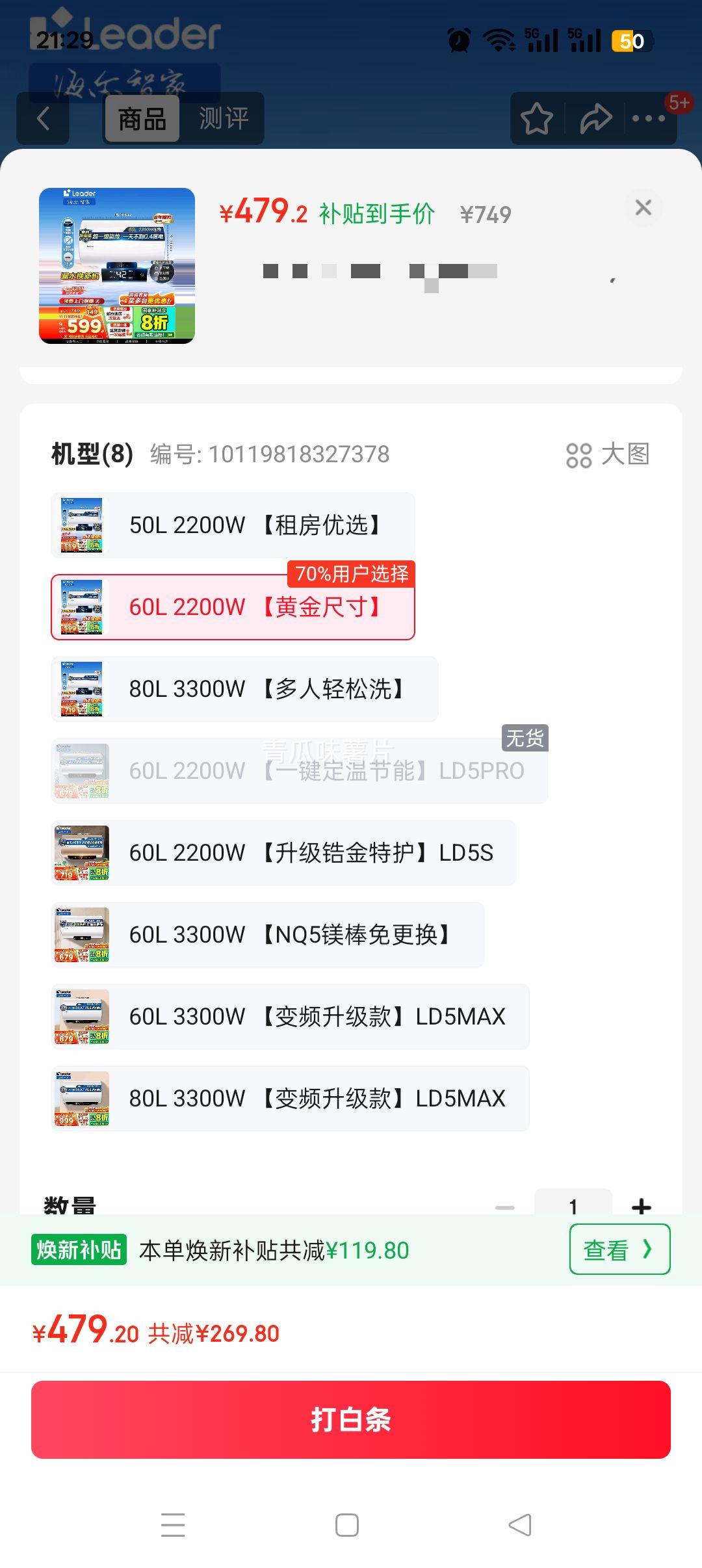Select 80L 3300W 变频升级款 LD5MAX
Screen dimensions: 702x1568
coord(290,1099)
